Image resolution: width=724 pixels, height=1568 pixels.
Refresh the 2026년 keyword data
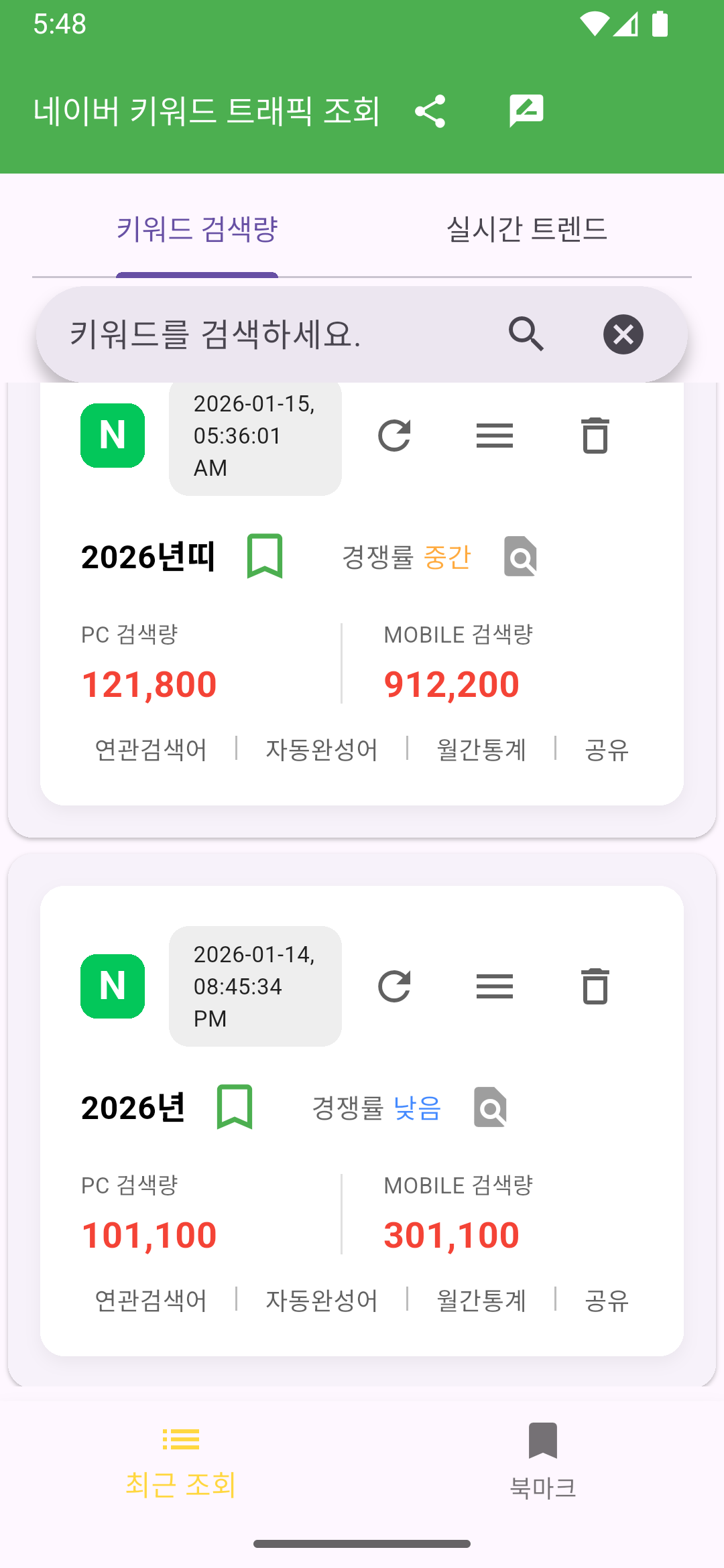[395, 985]
